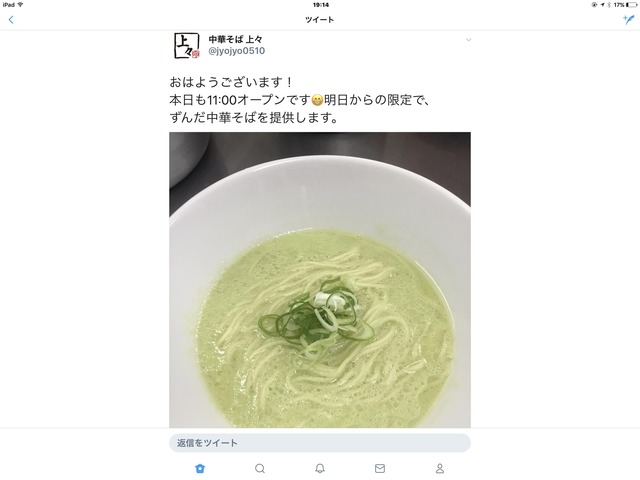The width and height of the screenshot is (640, 480).
Task: Switch to the profile tab
Action: (440, 468)
